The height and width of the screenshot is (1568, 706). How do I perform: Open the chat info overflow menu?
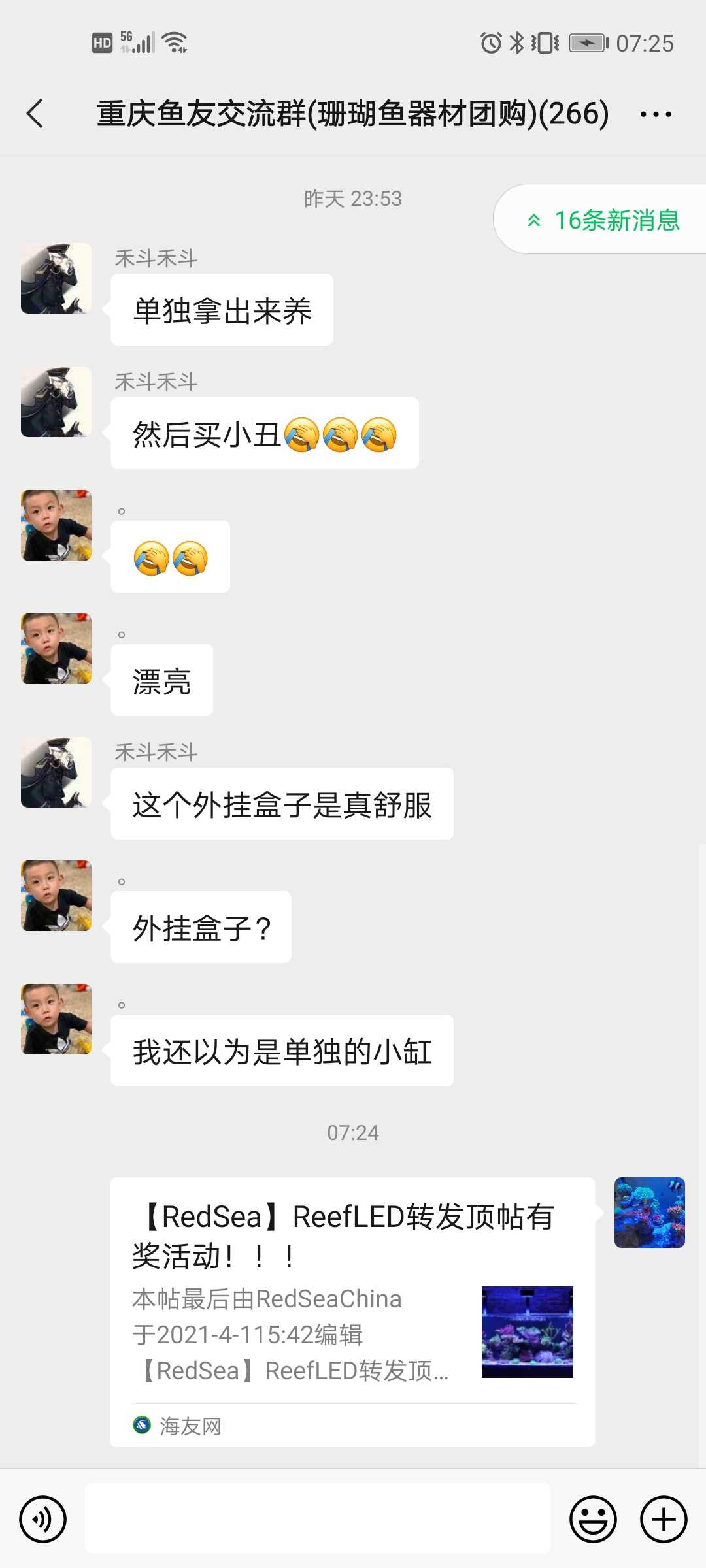tap(655, 114)
